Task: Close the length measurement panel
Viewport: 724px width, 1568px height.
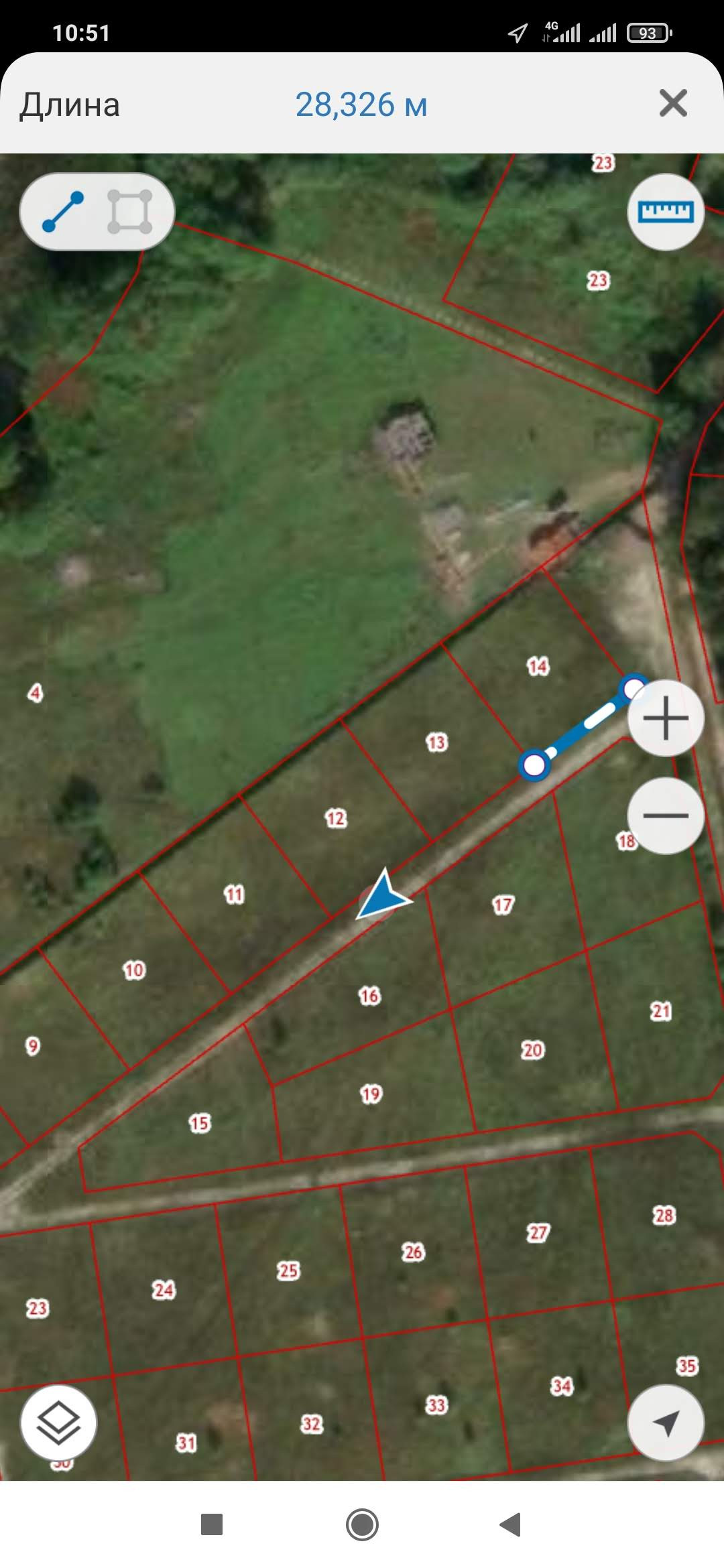Action: click(x=673, y=103)
